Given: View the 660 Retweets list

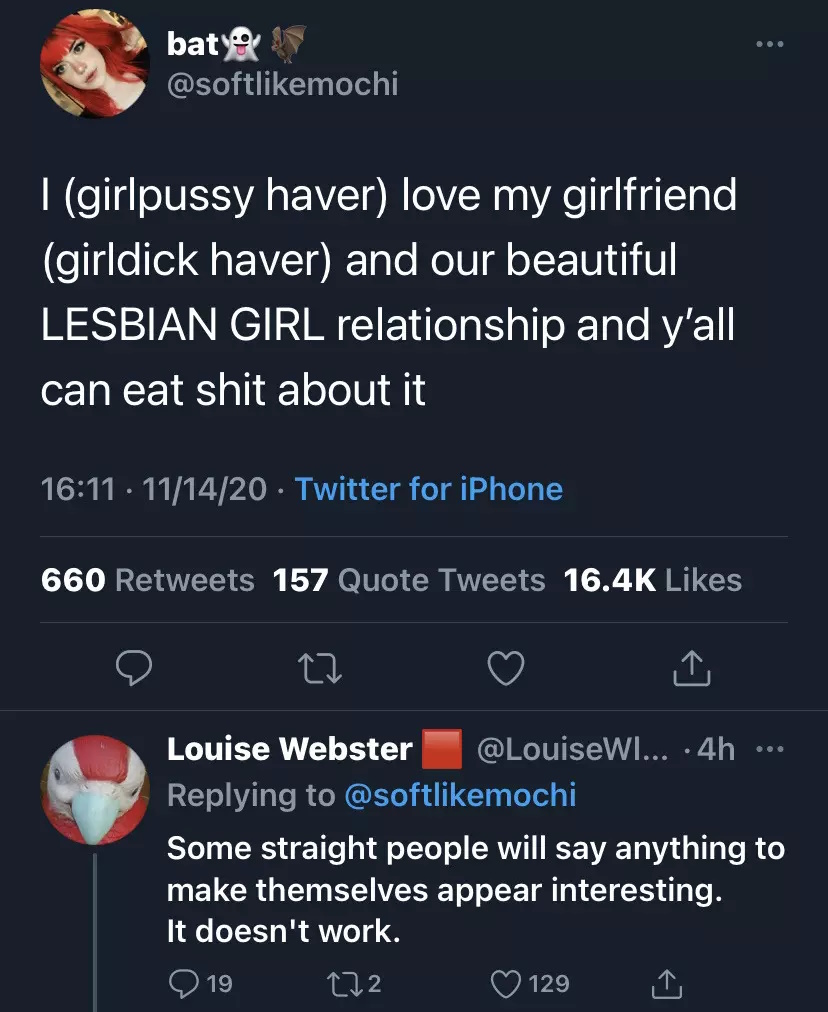Looking at the screenshot, I should click(x=148, y=580).
